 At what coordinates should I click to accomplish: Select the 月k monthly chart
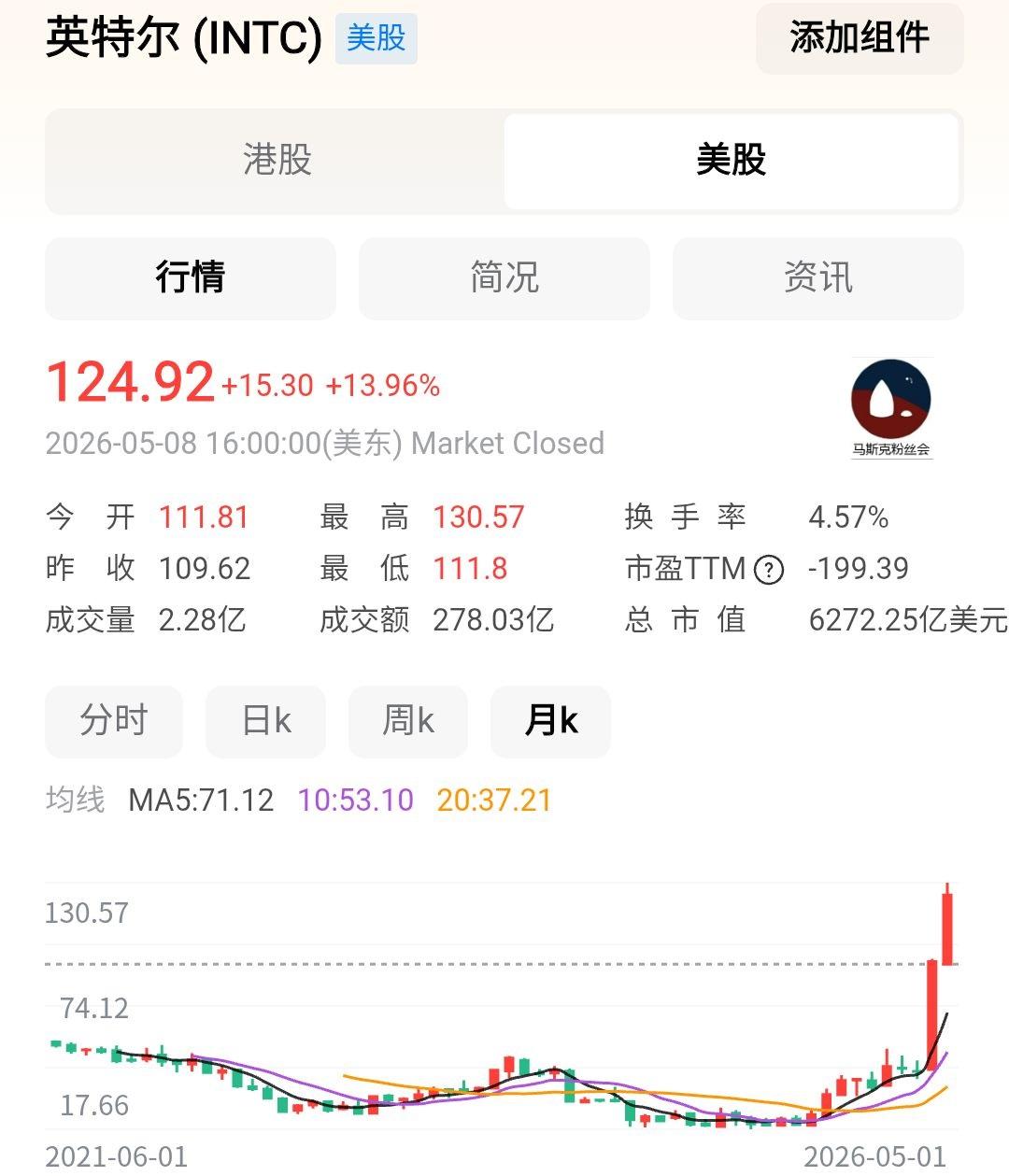click(x=551, y=721)
